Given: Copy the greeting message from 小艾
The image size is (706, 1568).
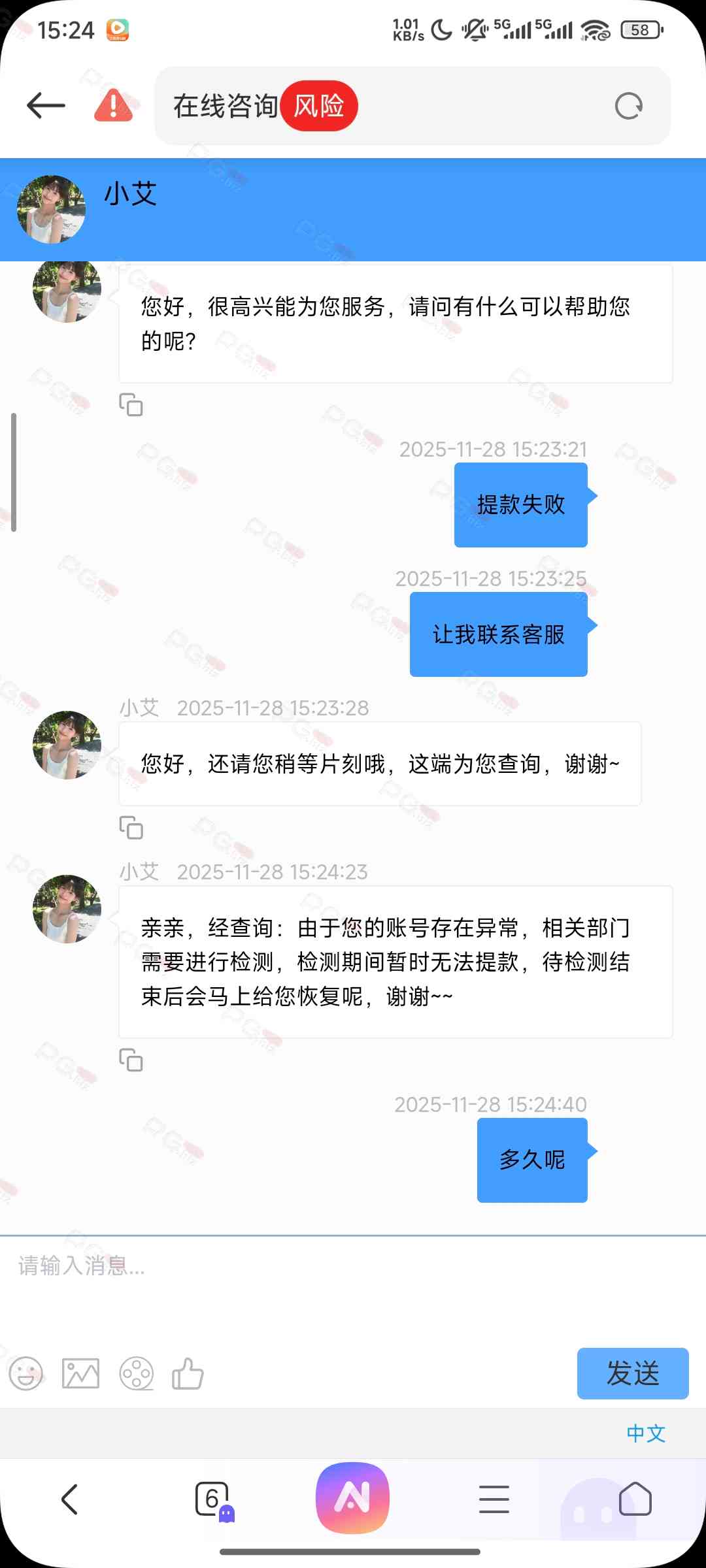Looking at the screenshot, I should 131,405.
